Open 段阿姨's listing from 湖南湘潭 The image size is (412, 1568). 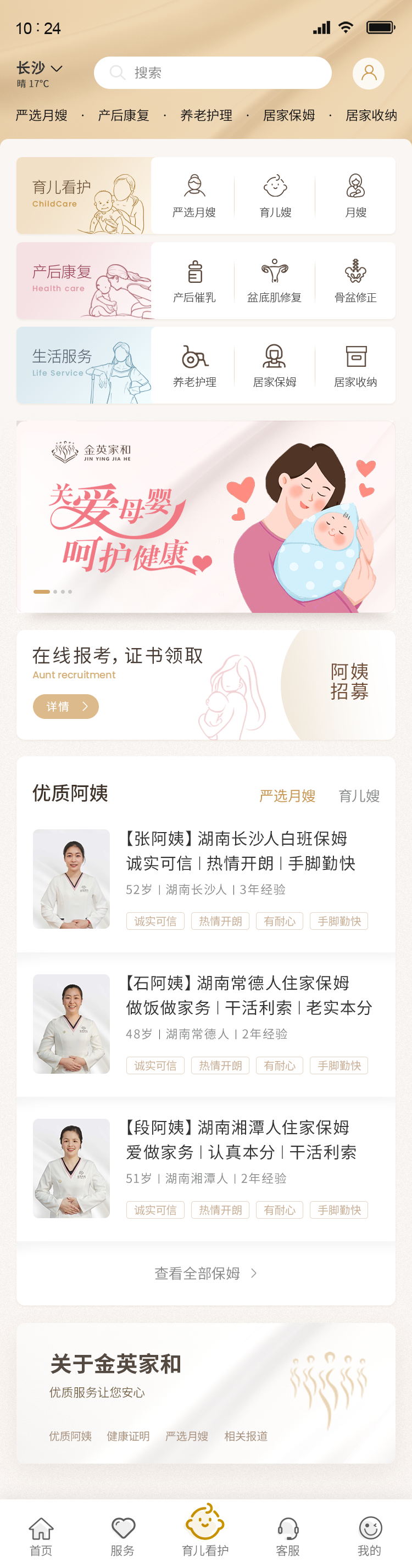(x=205, y=1168)
